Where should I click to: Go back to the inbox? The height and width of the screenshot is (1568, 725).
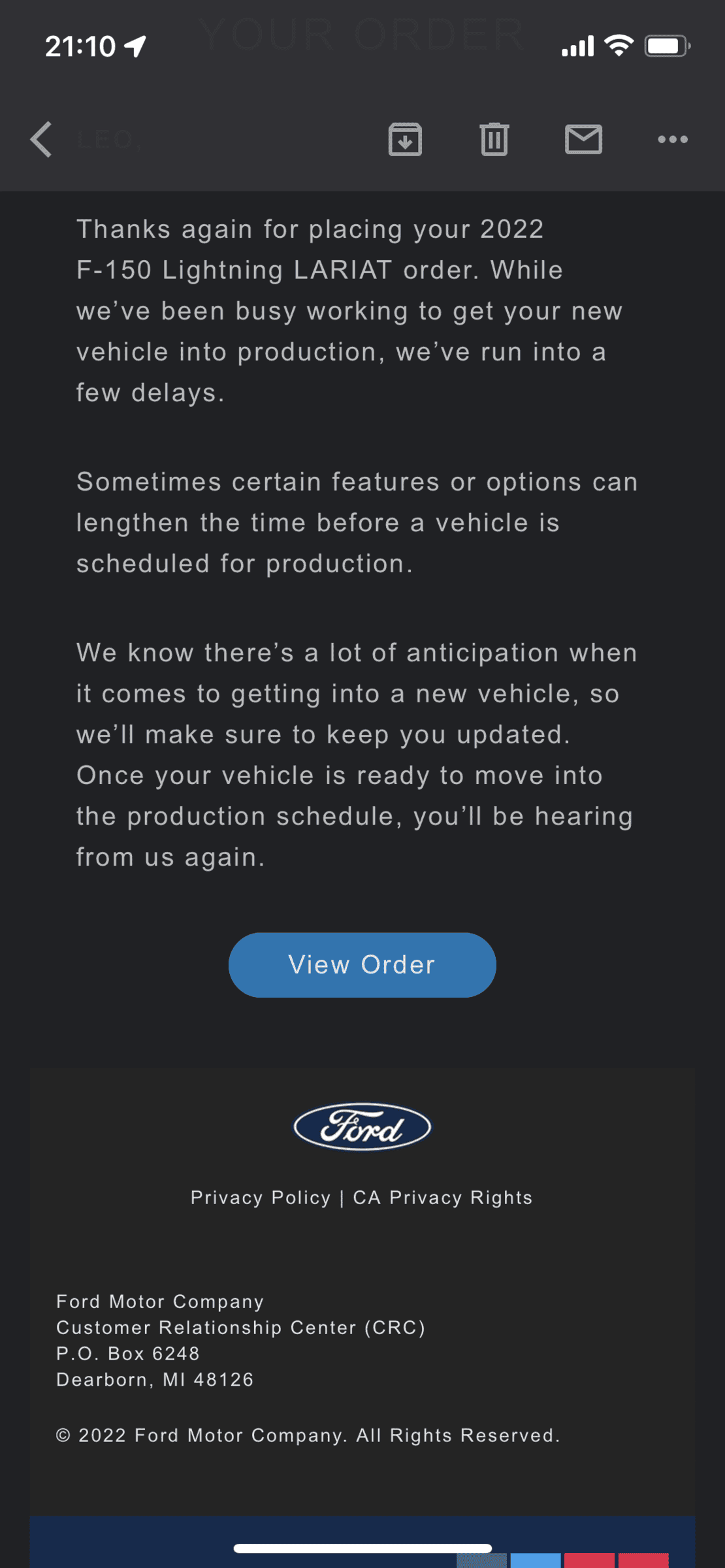[41, 139]
